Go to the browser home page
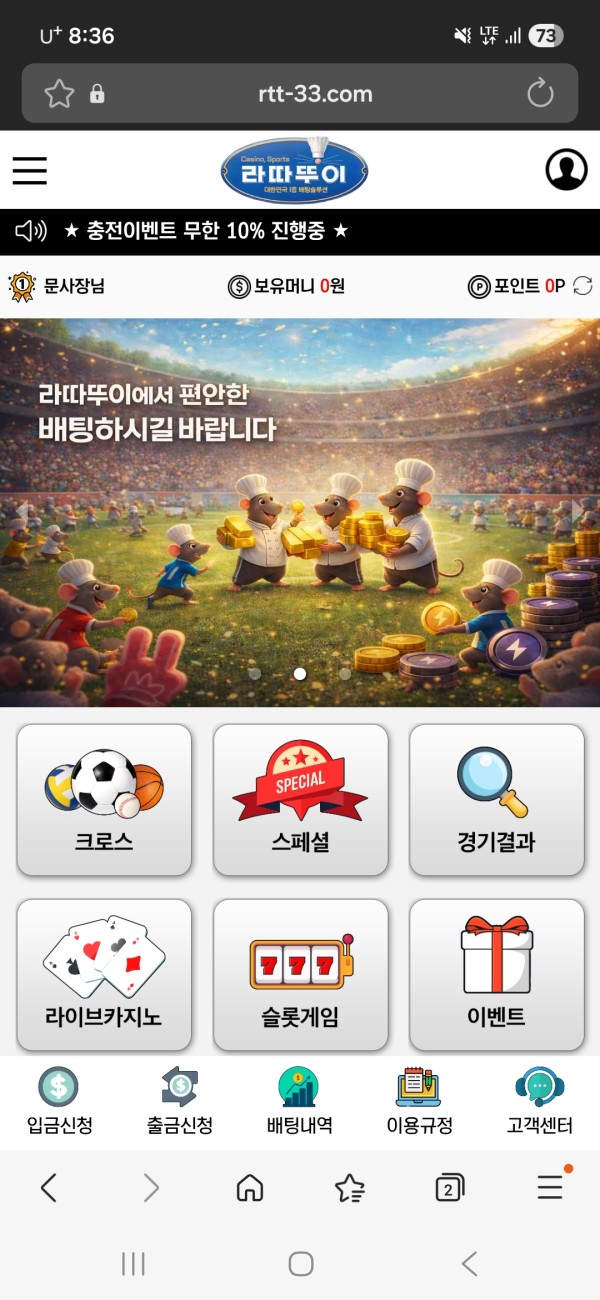This screenshot has height=1300, width=600. (x=250, y=1188)
